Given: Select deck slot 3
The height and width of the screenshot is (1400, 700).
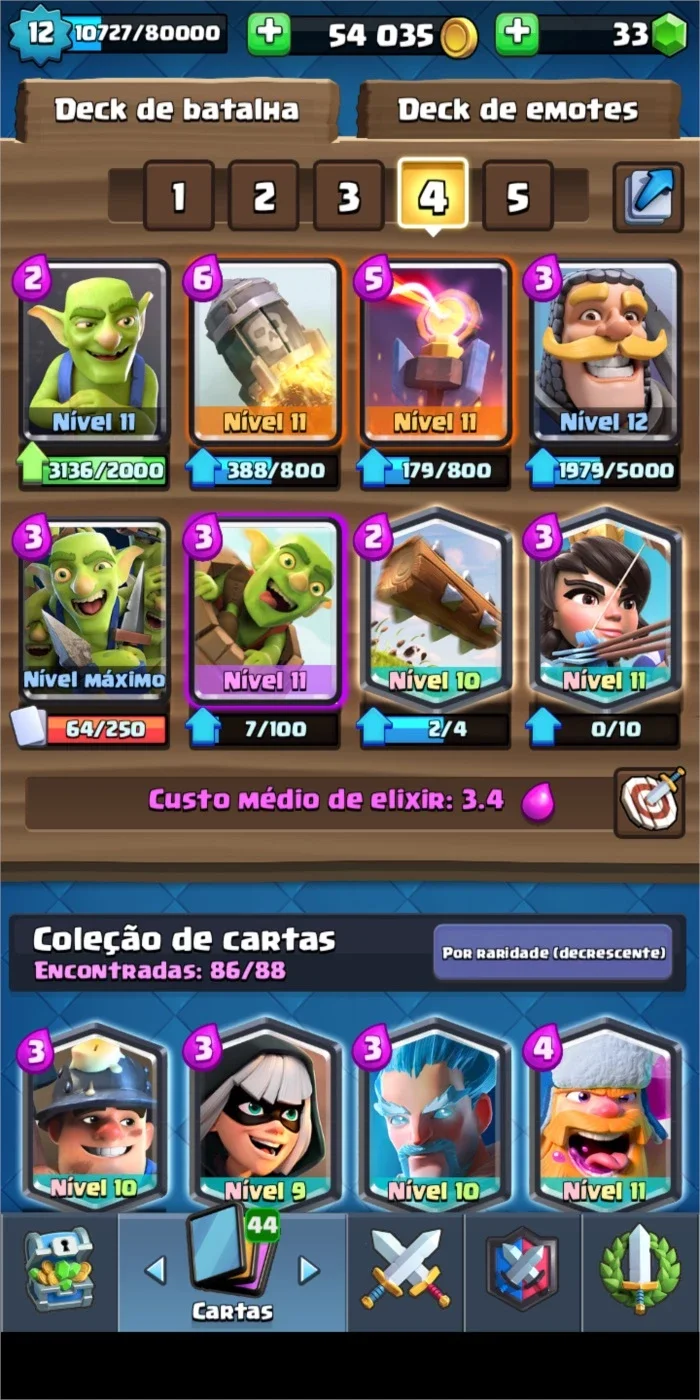Looking at the screenshot, I should [348, 196].
